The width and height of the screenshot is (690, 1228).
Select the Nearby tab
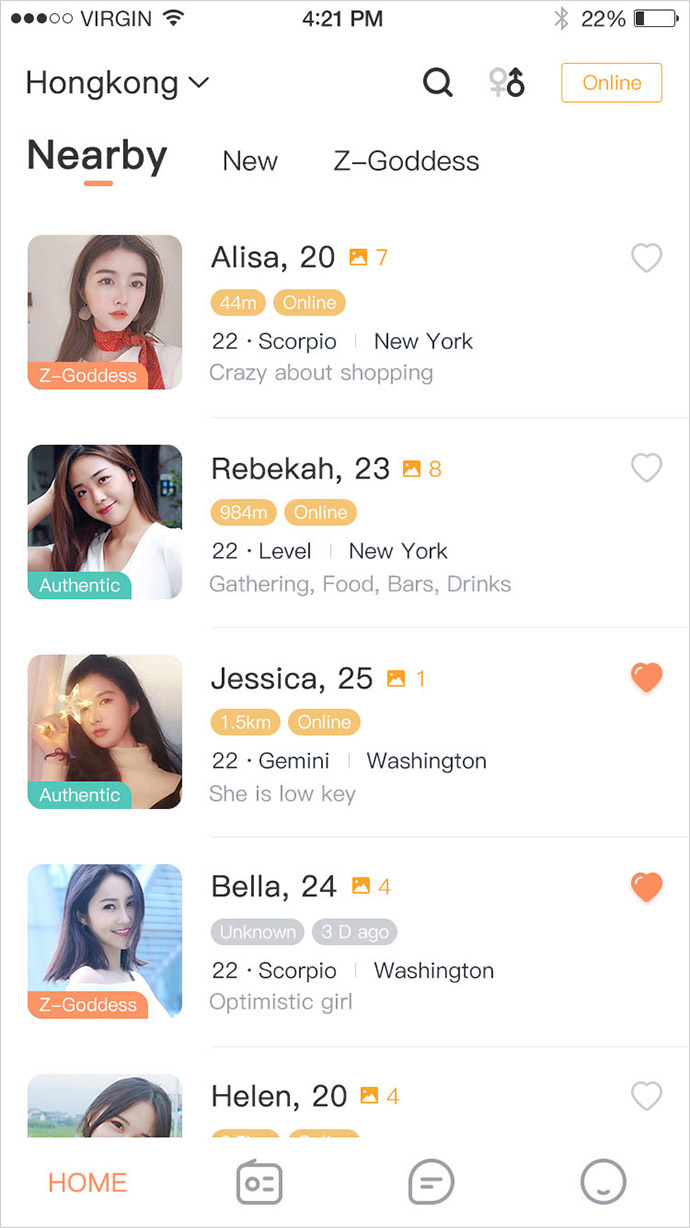(x=97, y=157)
